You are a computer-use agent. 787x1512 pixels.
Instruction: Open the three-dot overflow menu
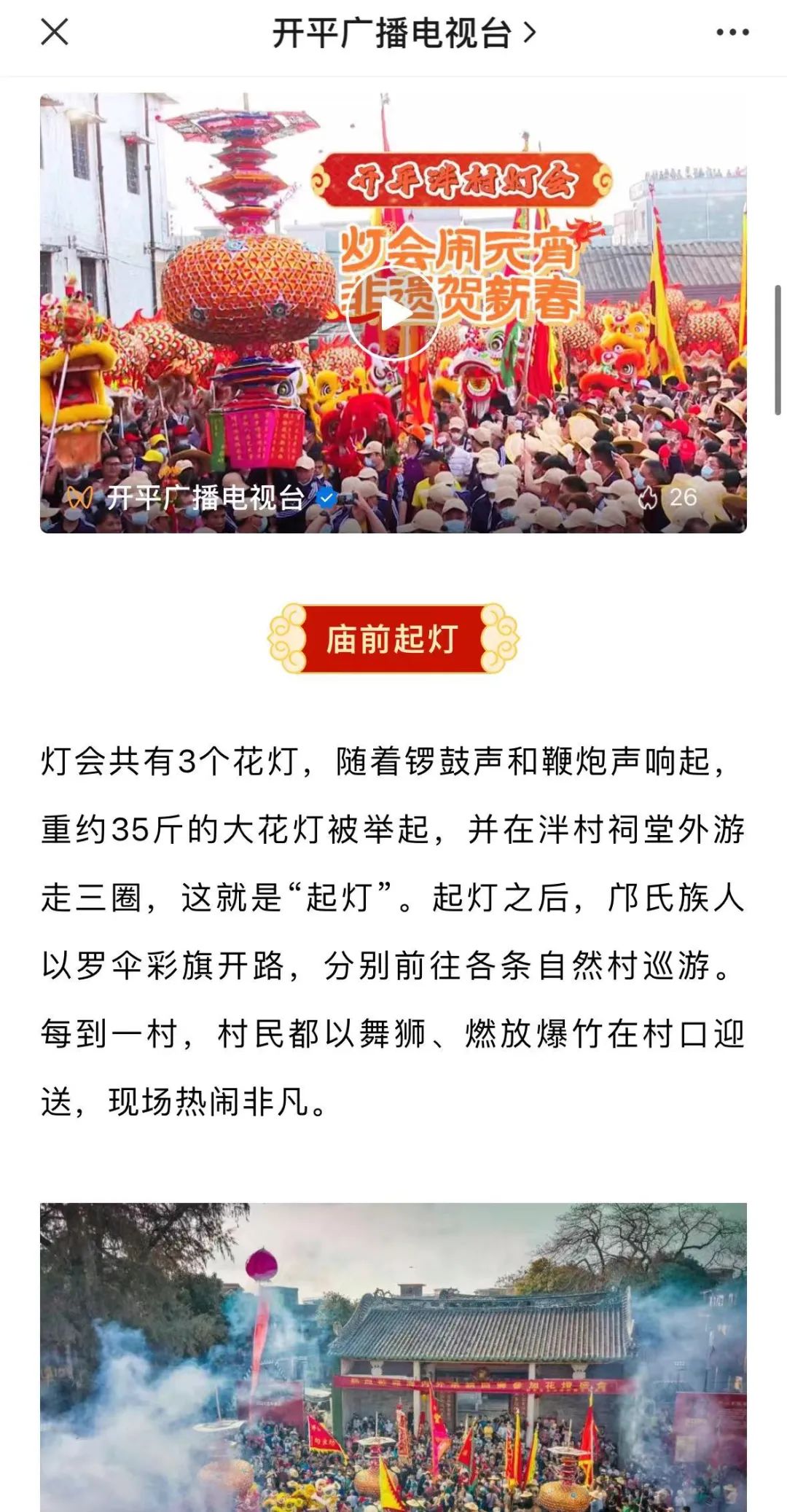732,32
